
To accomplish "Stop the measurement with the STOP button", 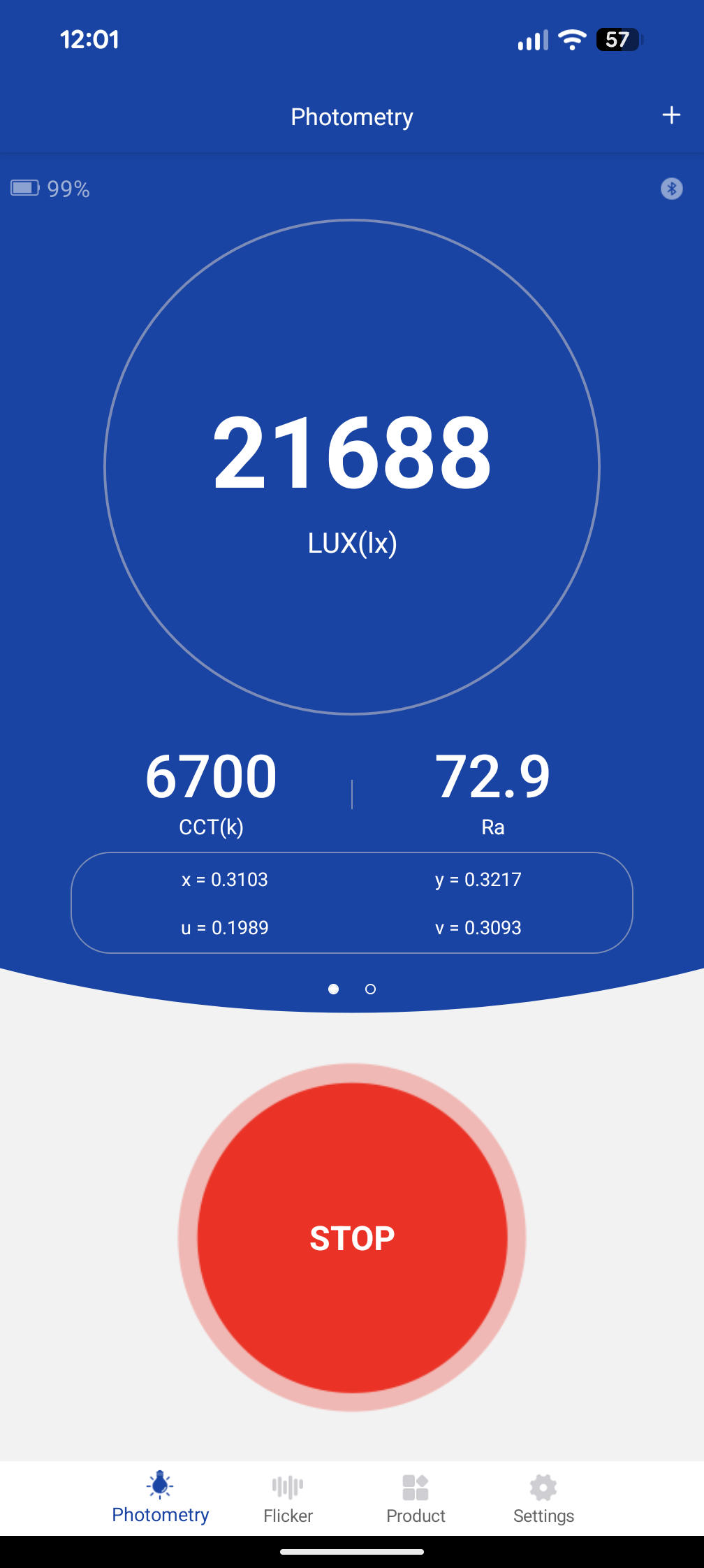I will click(x=352, y=1237).
